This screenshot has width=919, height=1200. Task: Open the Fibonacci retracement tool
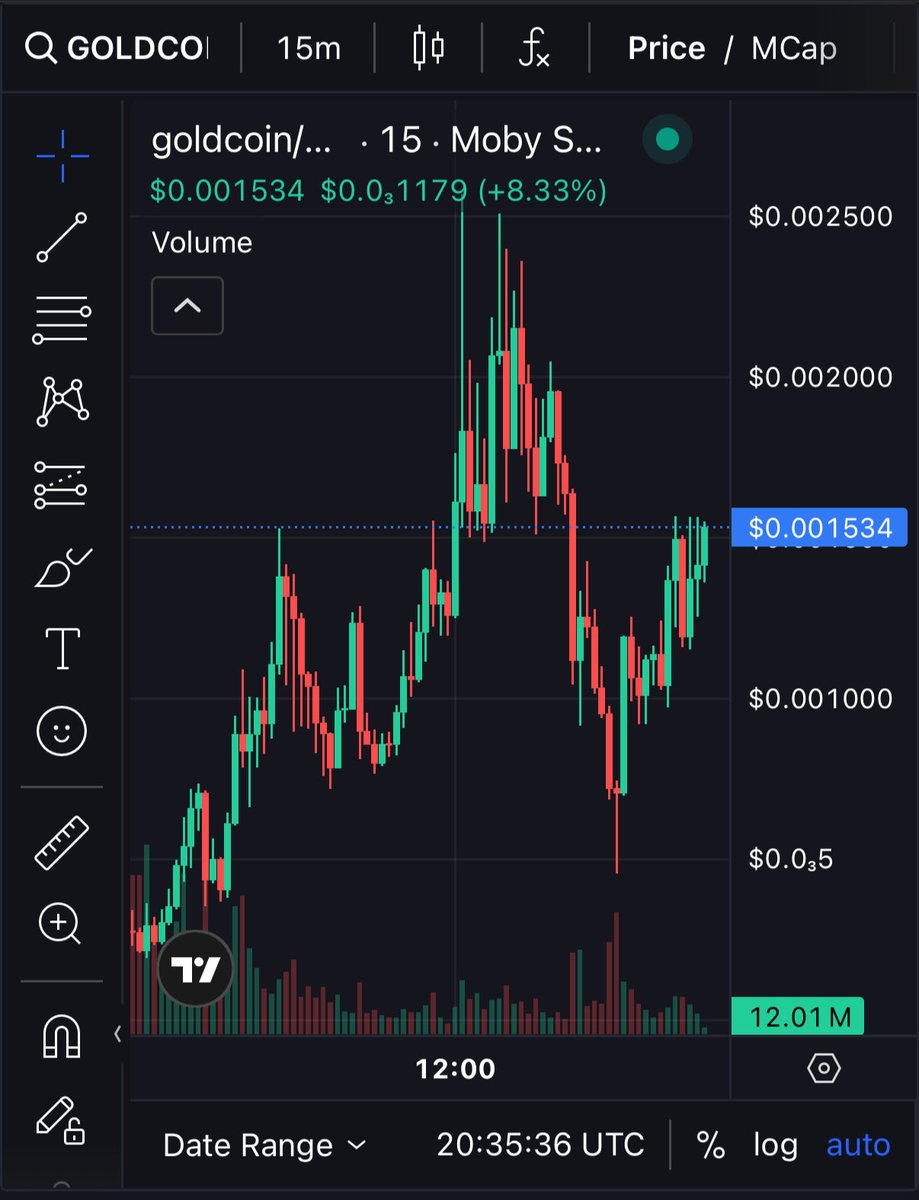[x=62, y=319]
